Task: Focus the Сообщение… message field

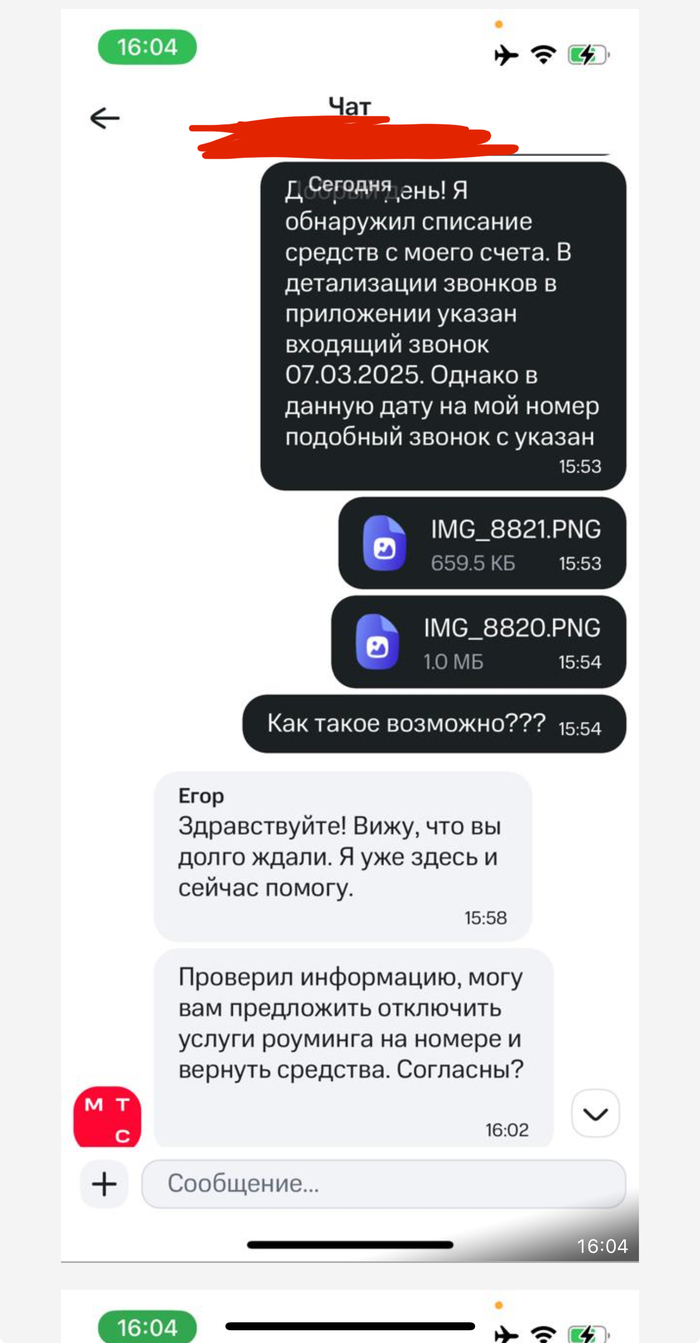Action: click(383, 1185)
